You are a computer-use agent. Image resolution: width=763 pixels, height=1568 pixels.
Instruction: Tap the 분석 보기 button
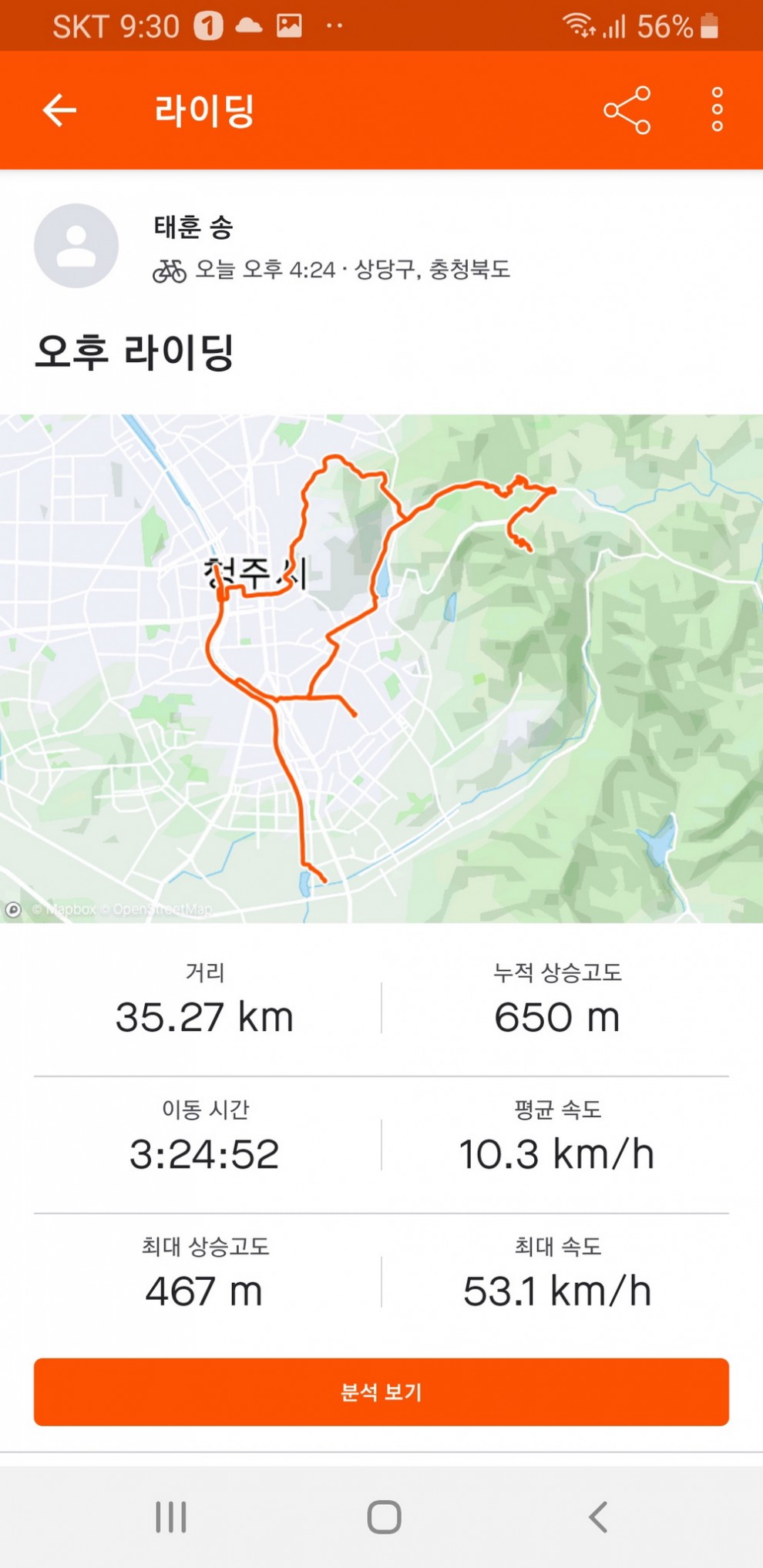[x=381, y=1392]
